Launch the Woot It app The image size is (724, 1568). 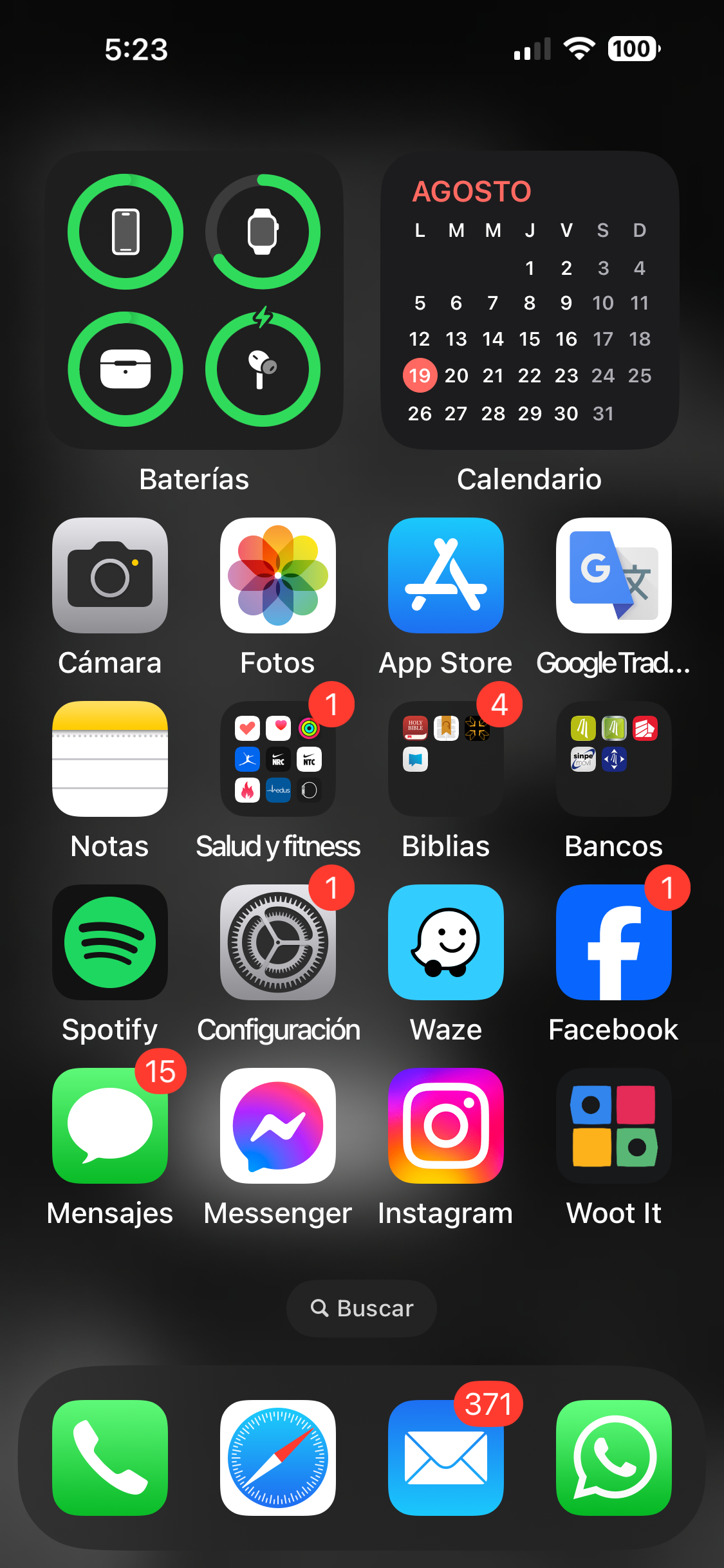614,1126
